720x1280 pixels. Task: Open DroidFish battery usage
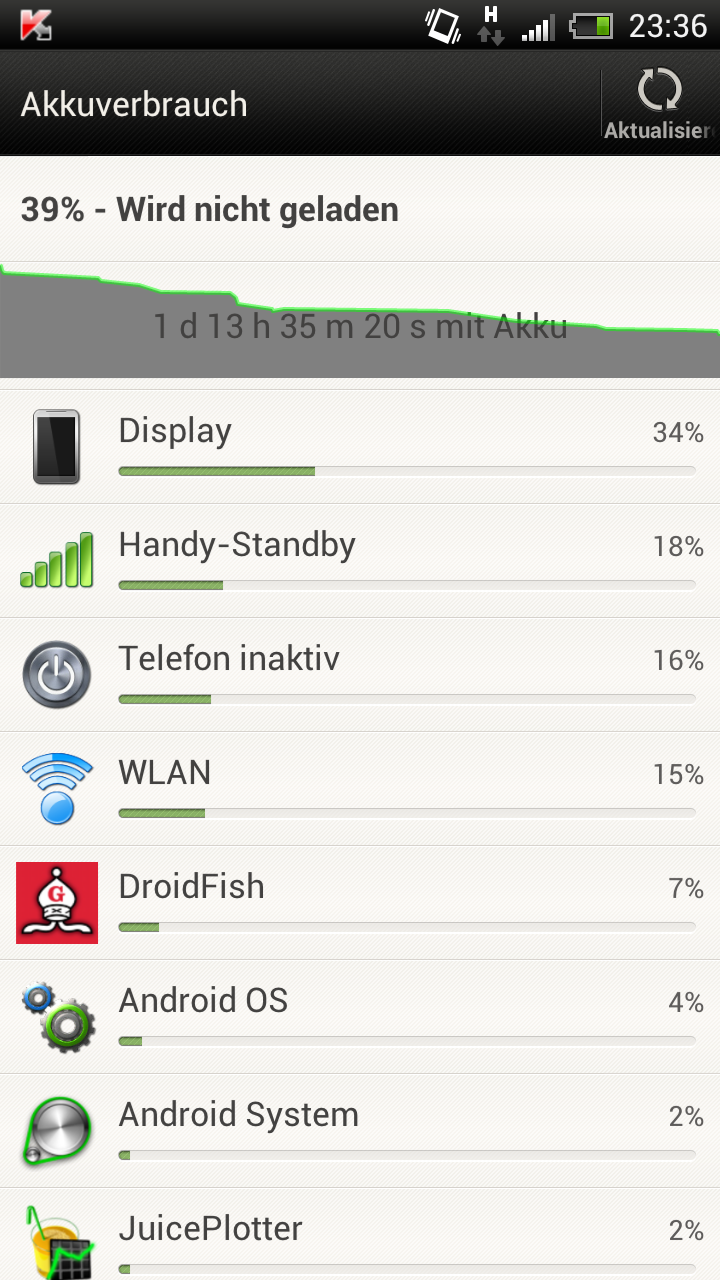pos(360,903)
